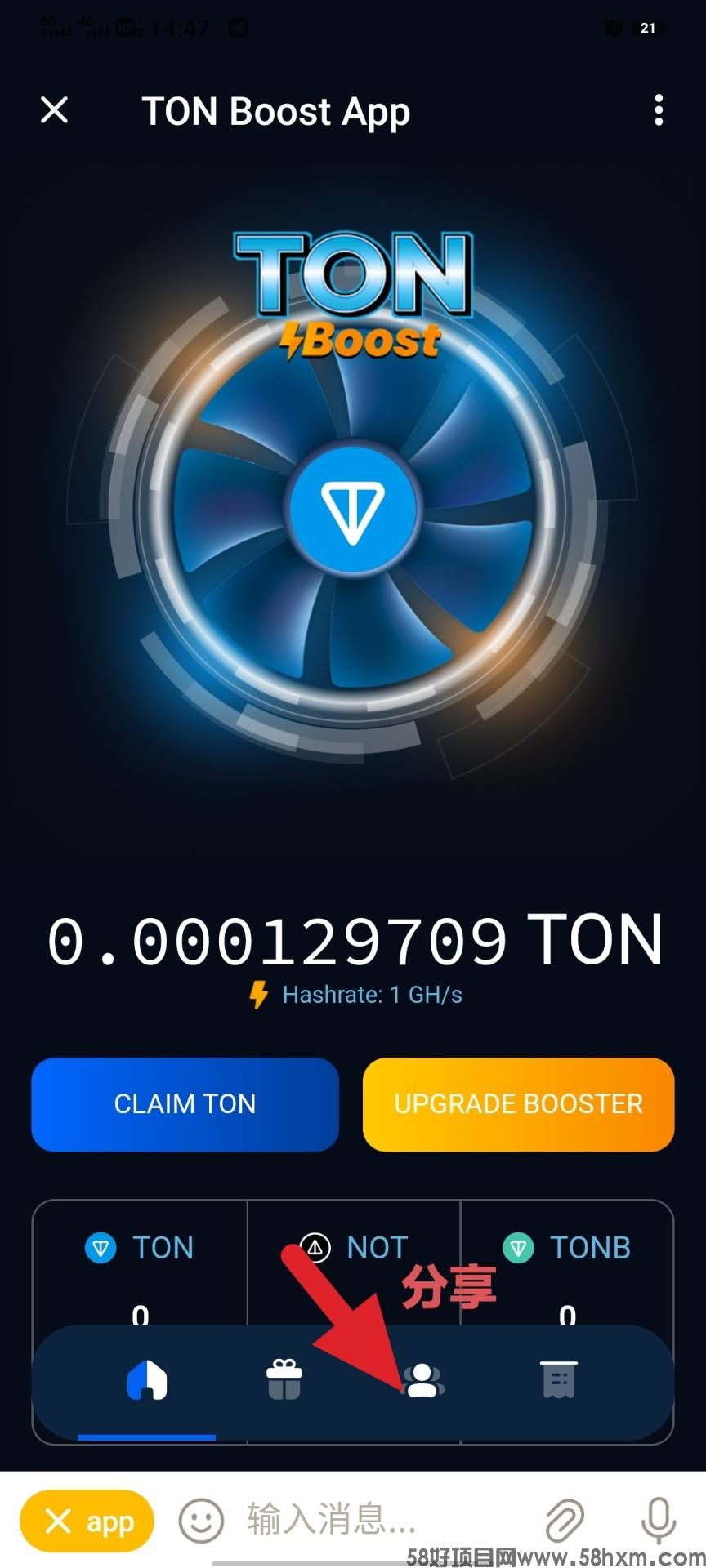Image resolution: width=706 pixels, height=1568 pixels.
Task: Record a voice message with microphone
Action: click(x=658, y=1521)
